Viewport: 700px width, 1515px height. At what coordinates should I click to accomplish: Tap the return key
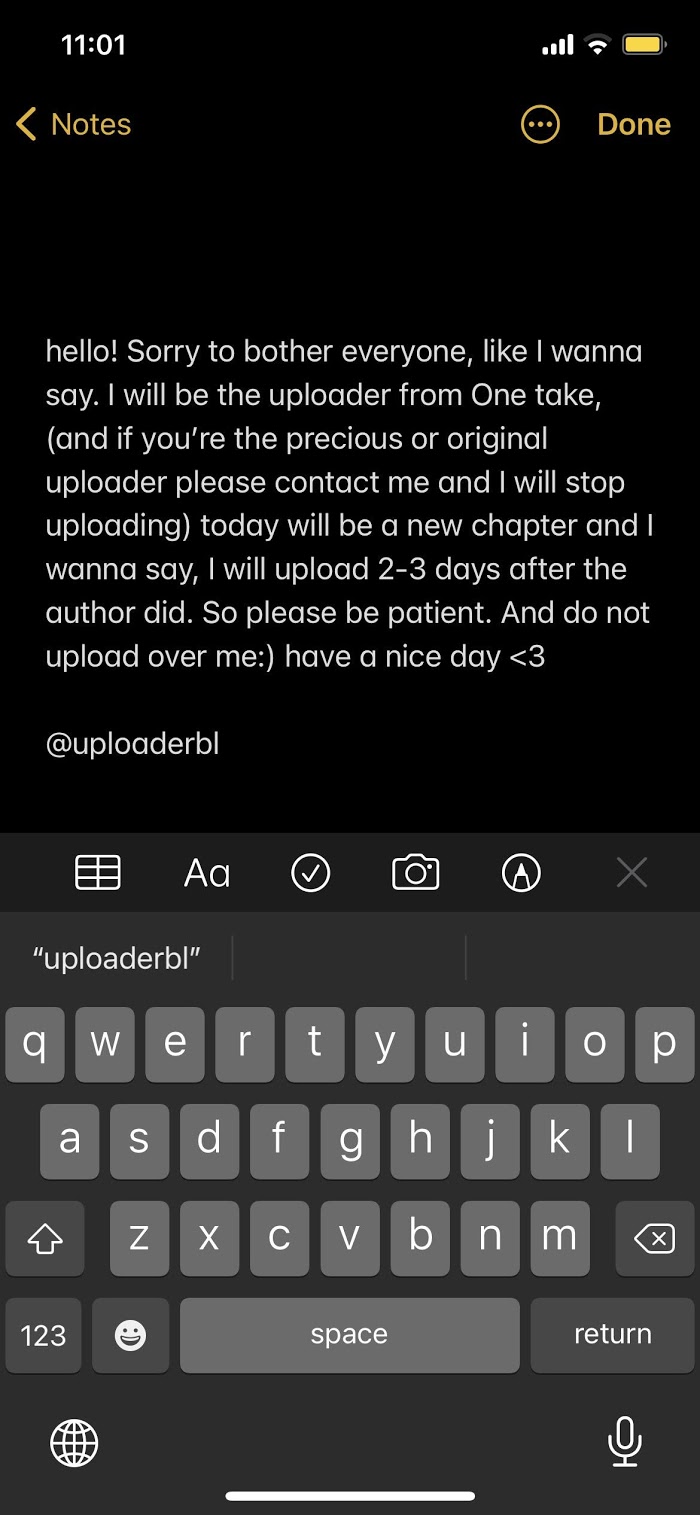(x=612, y=1334)
